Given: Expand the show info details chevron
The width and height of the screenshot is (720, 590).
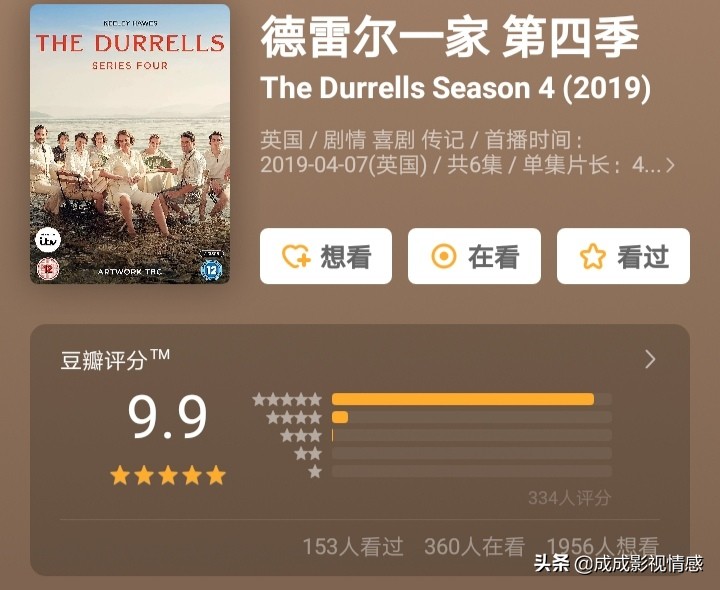Looking at the screenshot, I should pyautogui.click(x=670, y=166).
